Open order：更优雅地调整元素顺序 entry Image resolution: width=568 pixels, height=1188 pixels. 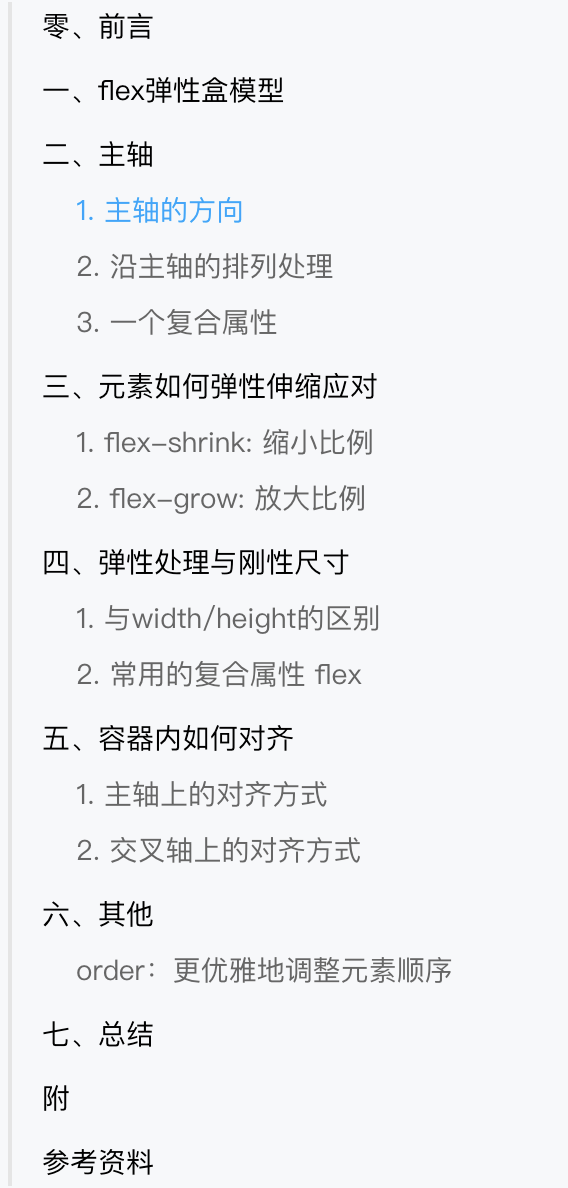coord(264,971)
